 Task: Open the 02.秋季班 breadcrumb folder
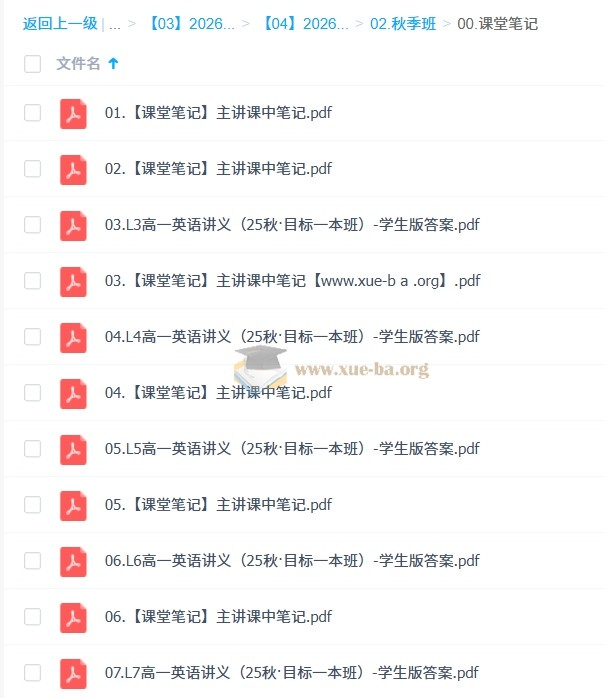[x=402, y=23]
